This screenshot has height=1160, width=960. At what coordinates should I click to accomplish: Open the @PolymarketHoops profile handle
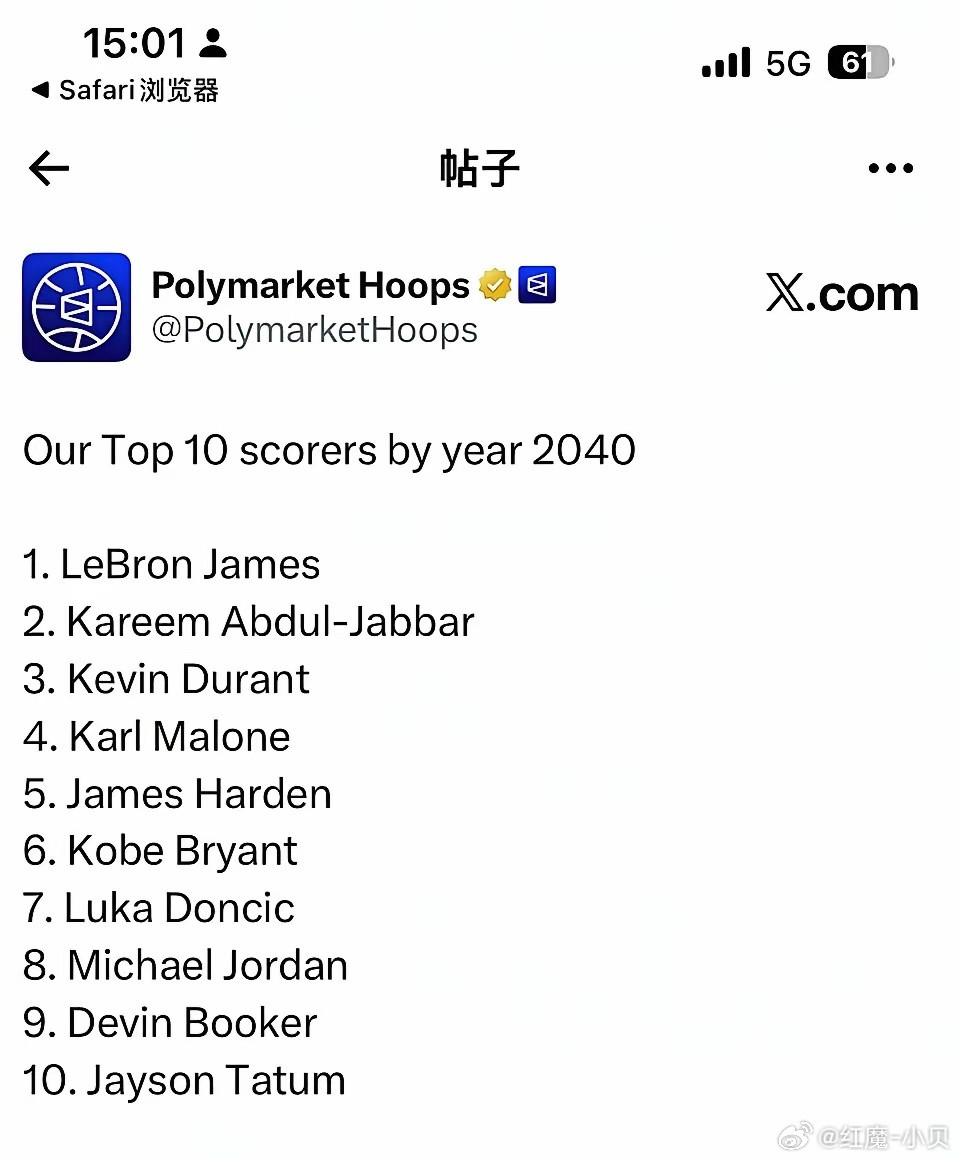(314, 330)
